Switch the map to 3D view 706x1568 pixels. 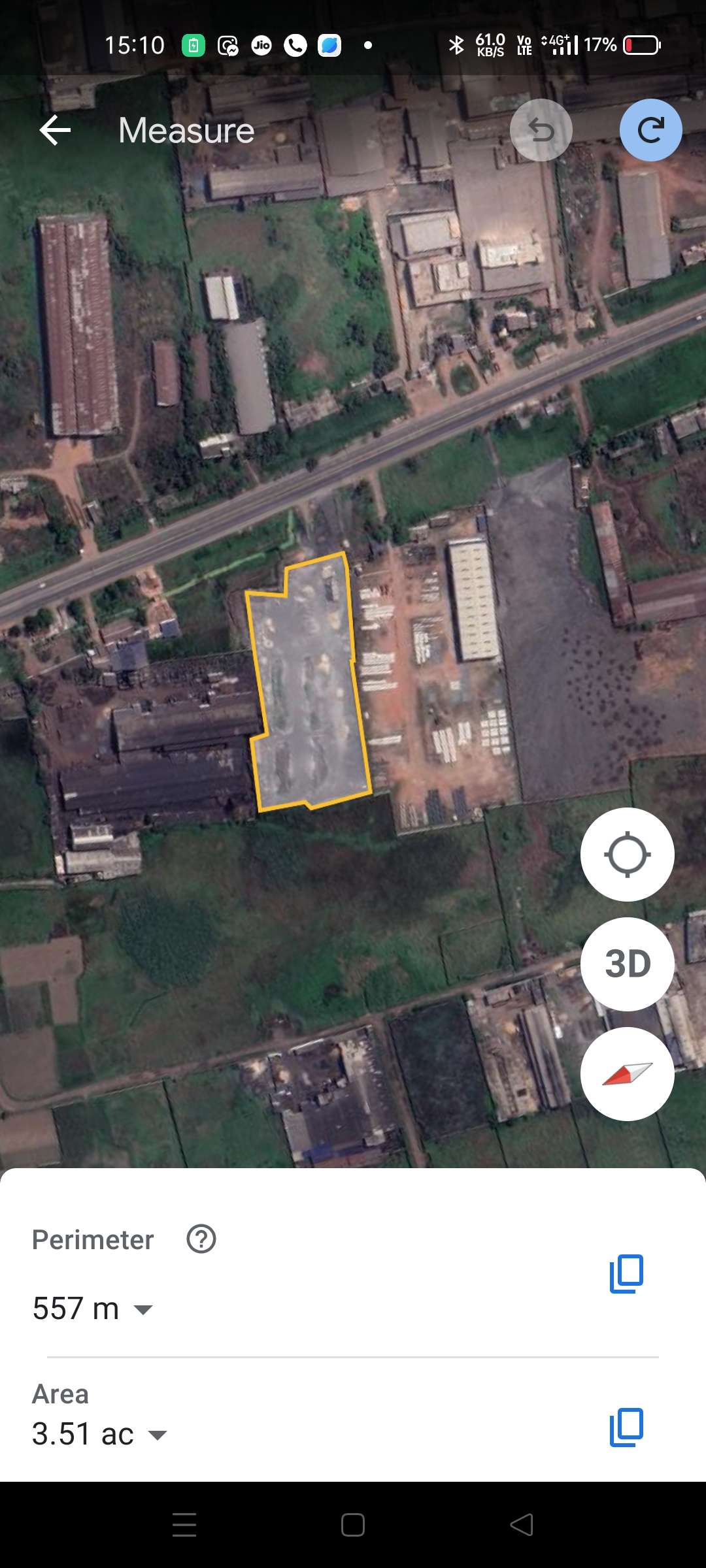[627, 964]
